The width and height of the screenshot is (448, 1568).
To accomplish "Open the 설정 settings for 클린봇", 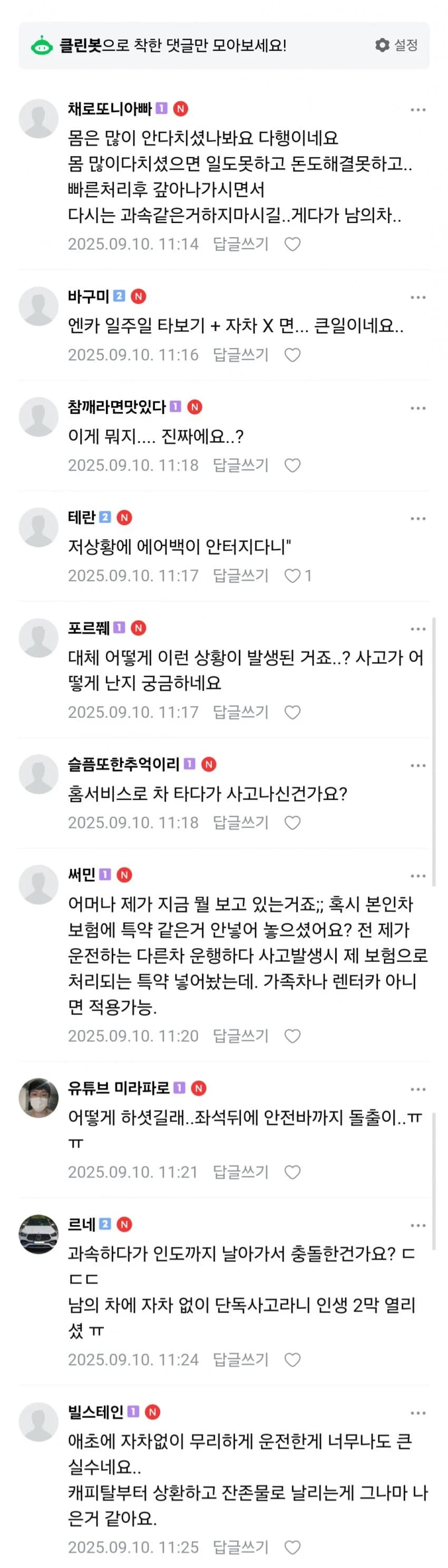I will point(397,45).
